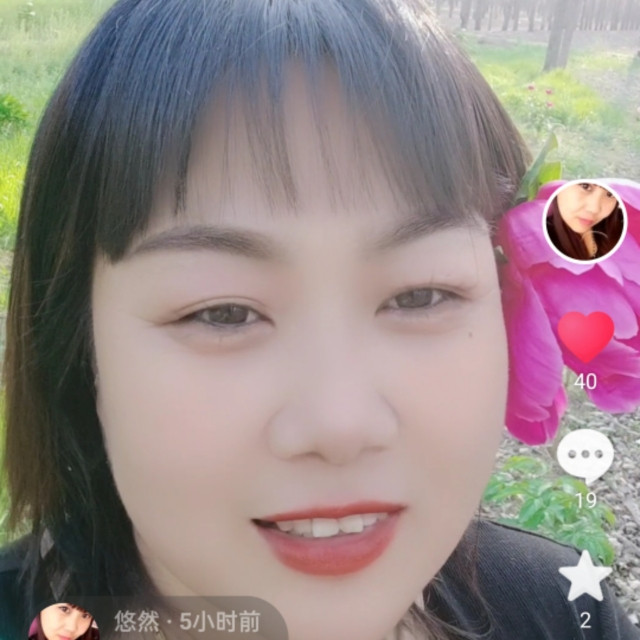Like this video with the heart

pos(586,336)
